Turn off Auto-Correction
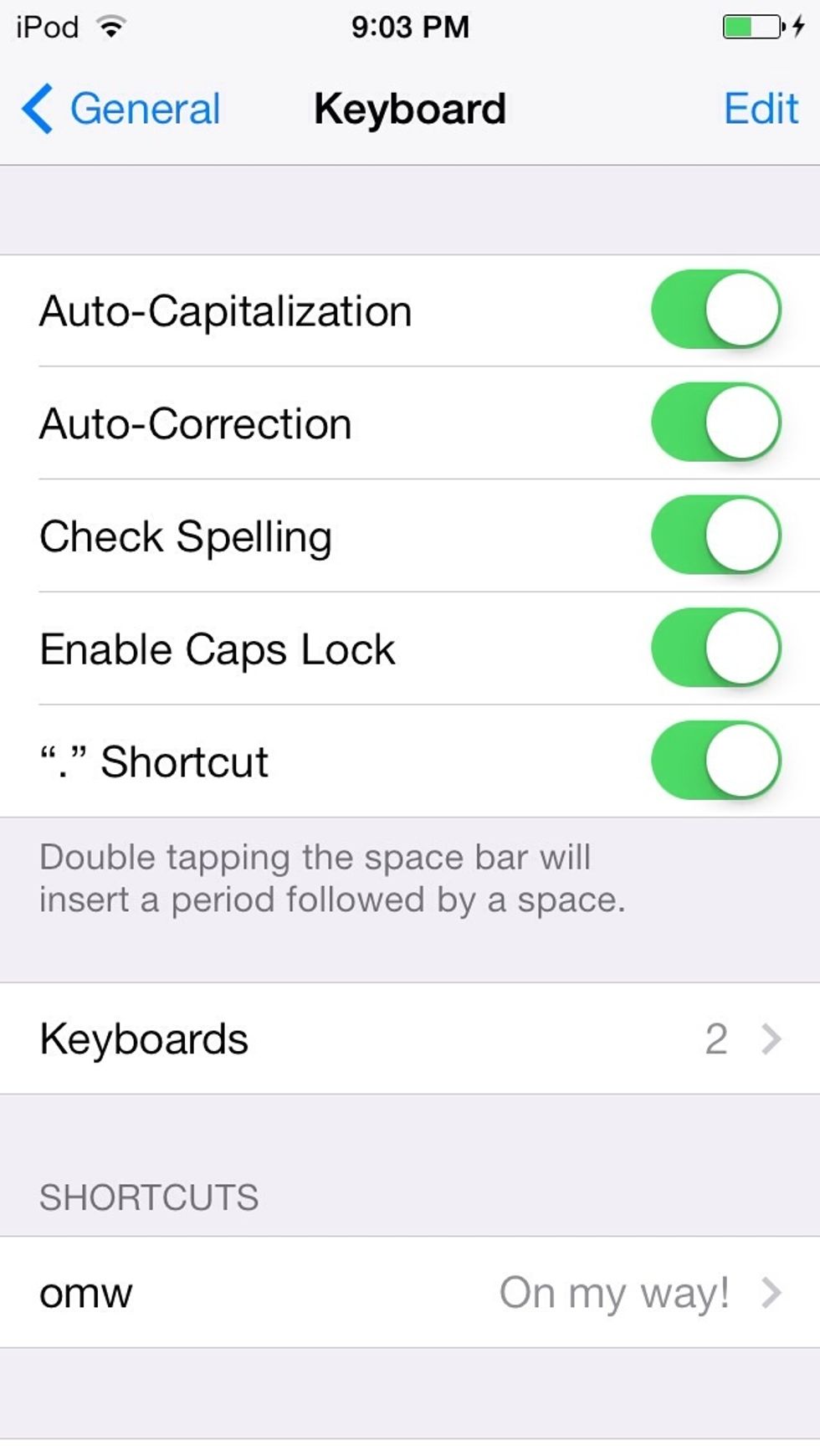820x1456 pixels. [715, 423]
